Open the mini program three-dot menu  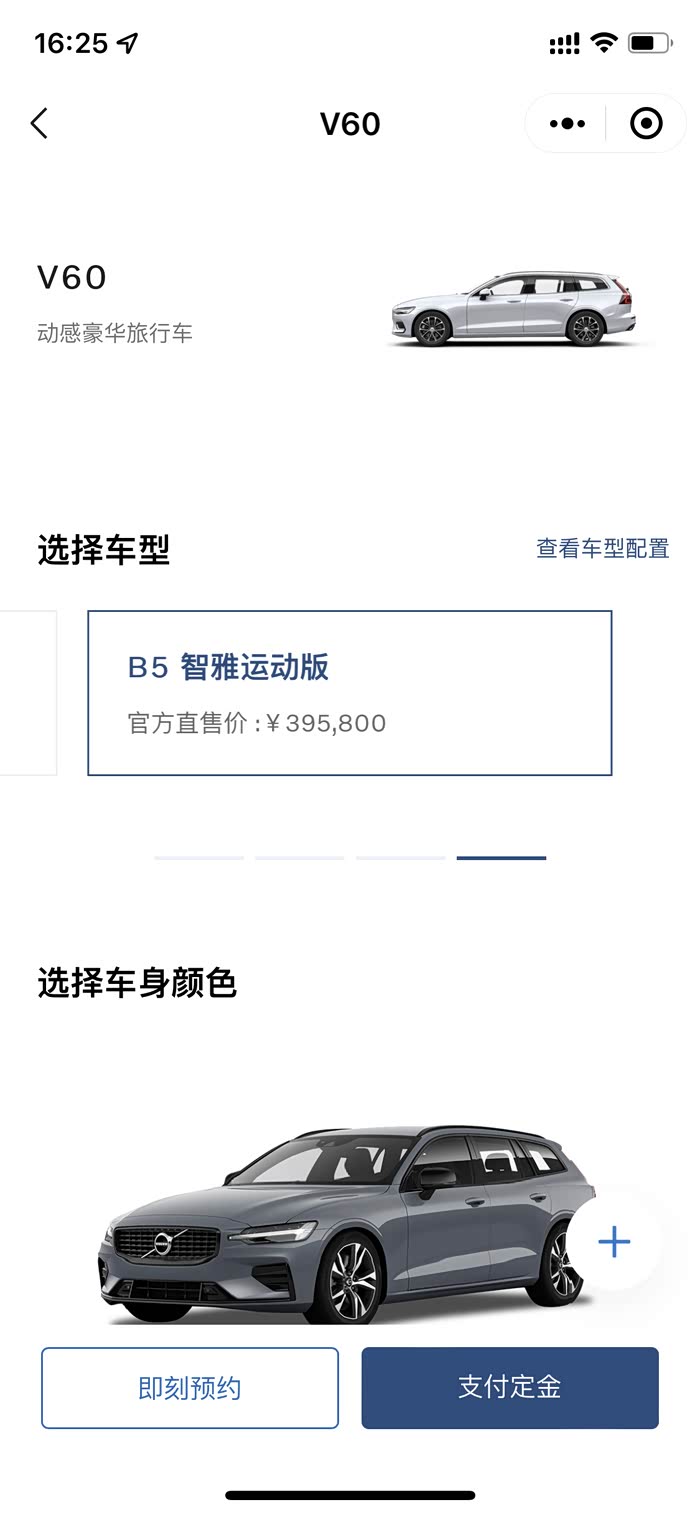click(x=567, y=124)
